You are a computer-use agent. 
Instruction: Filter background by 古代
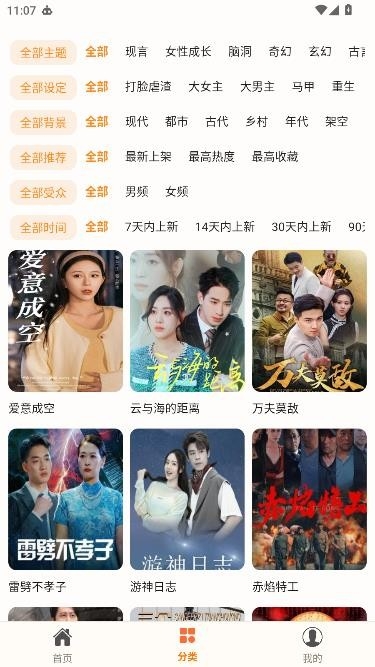click(217, 122)
